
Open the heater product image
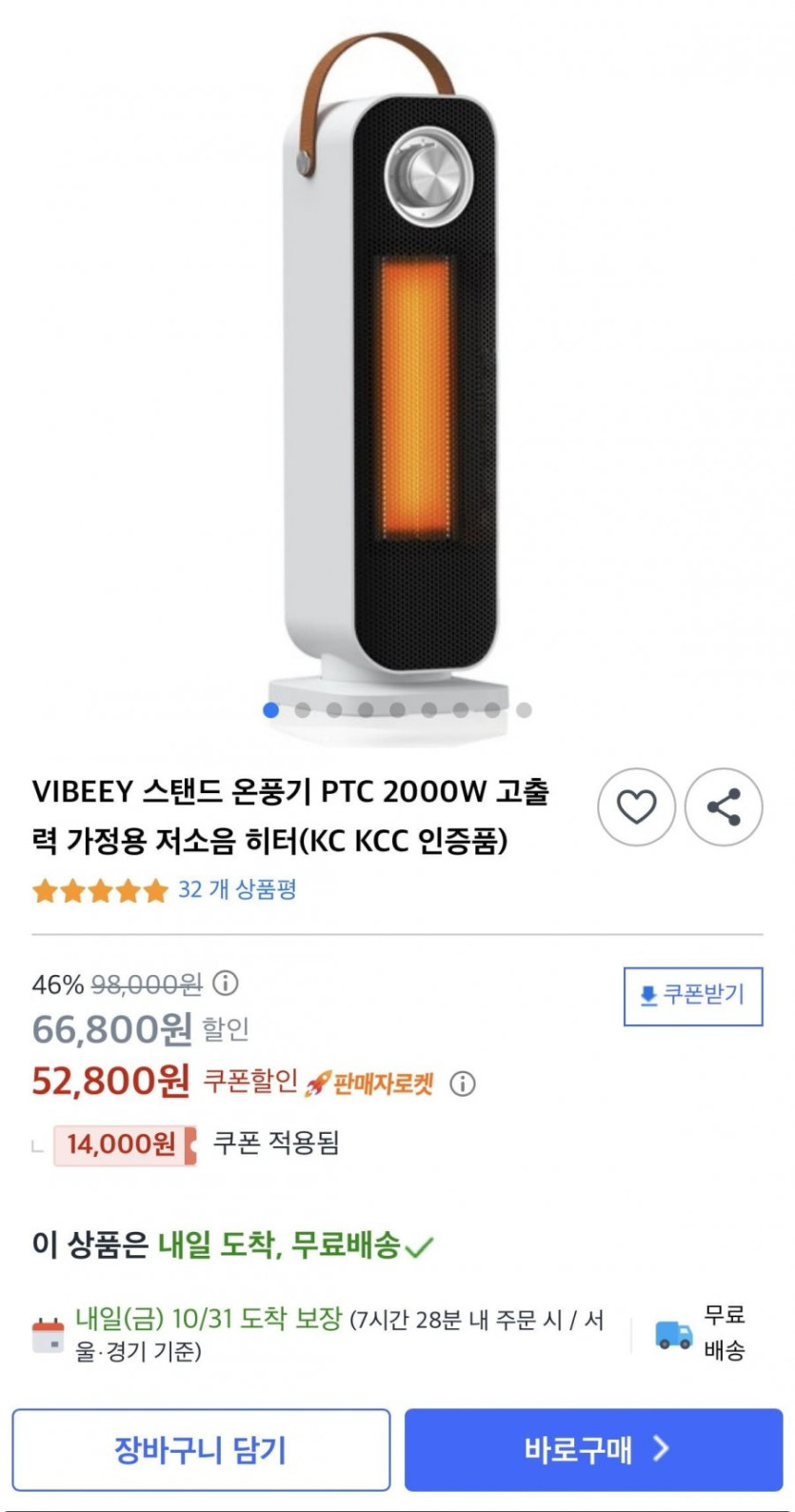397,381
